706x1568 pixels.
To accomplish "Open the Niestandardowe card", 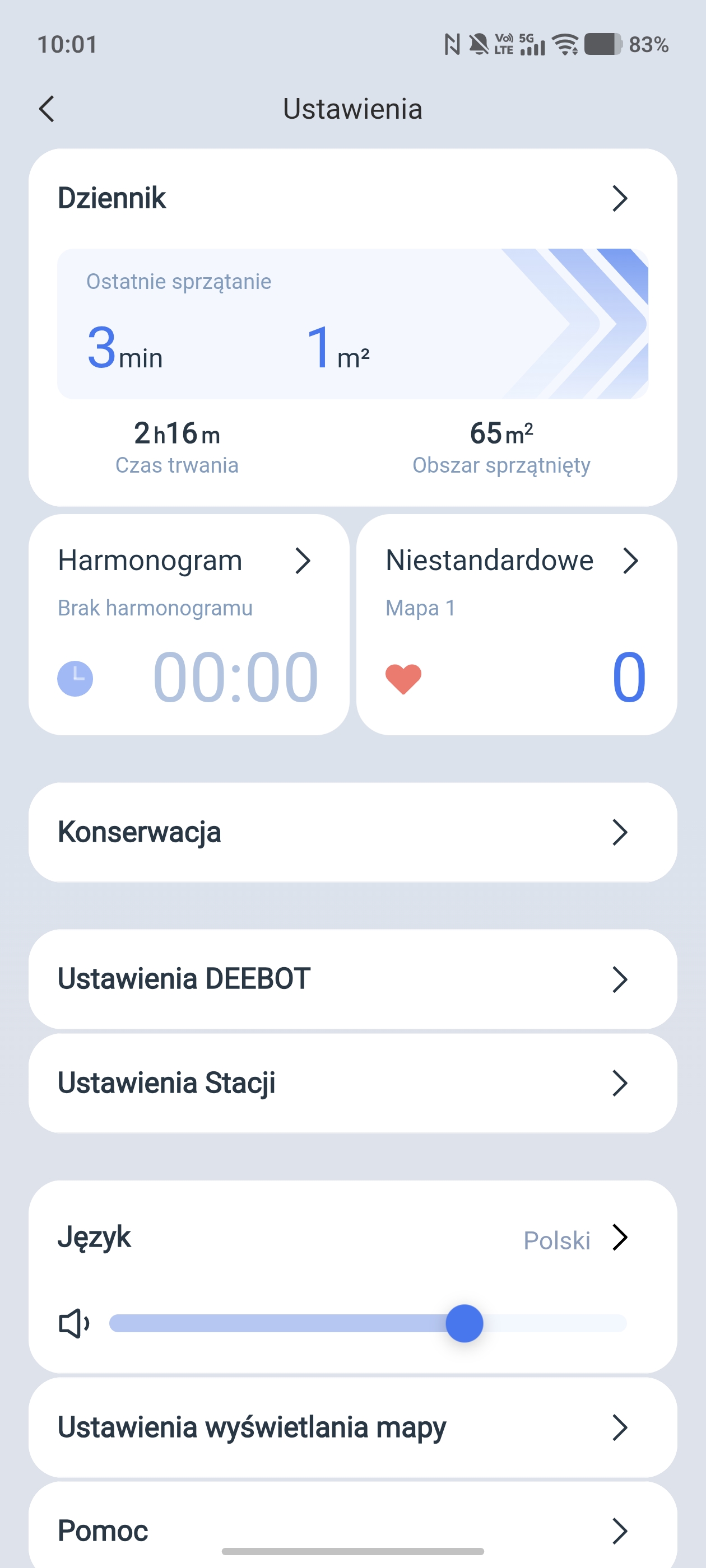I will tap(516, 624).
